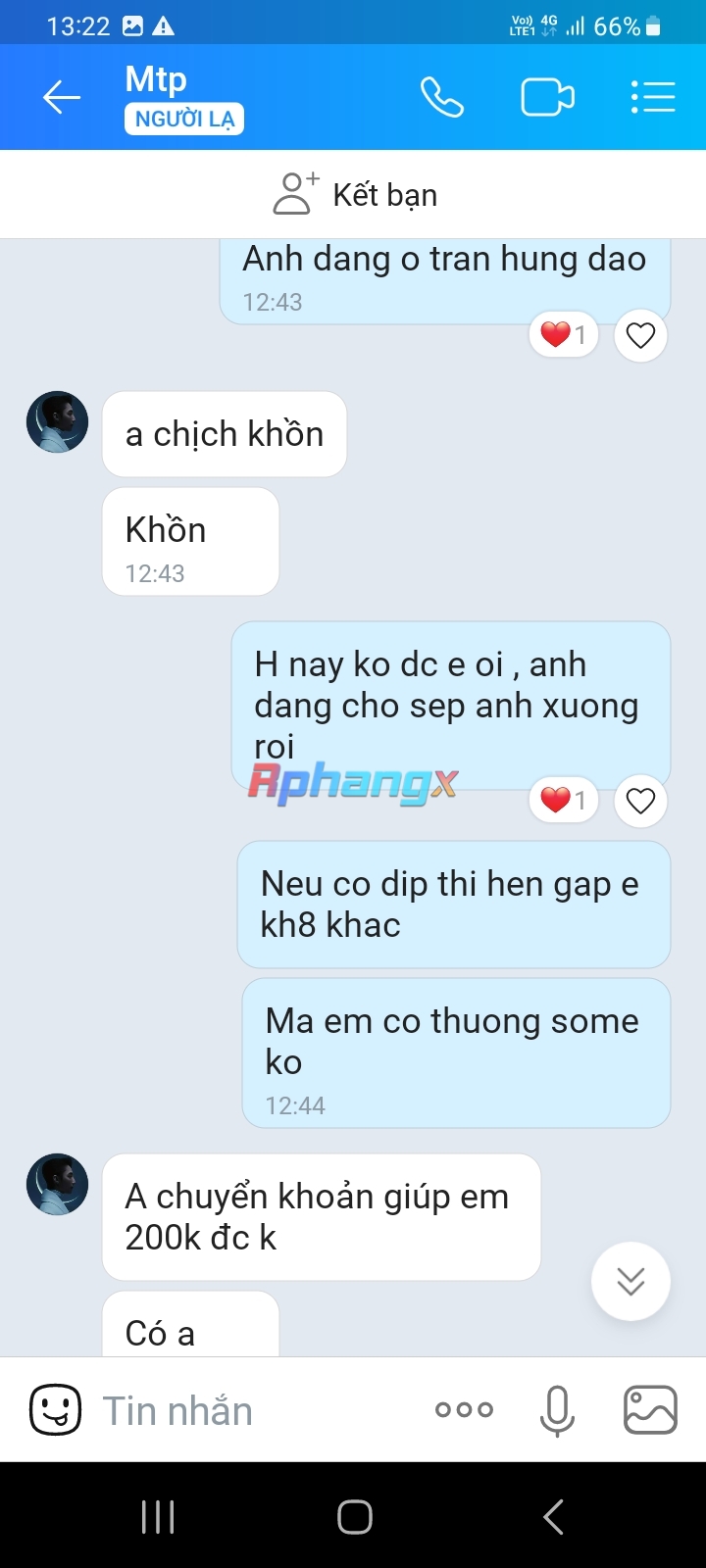Start a video call with Mtp

(x=547, y=97)
